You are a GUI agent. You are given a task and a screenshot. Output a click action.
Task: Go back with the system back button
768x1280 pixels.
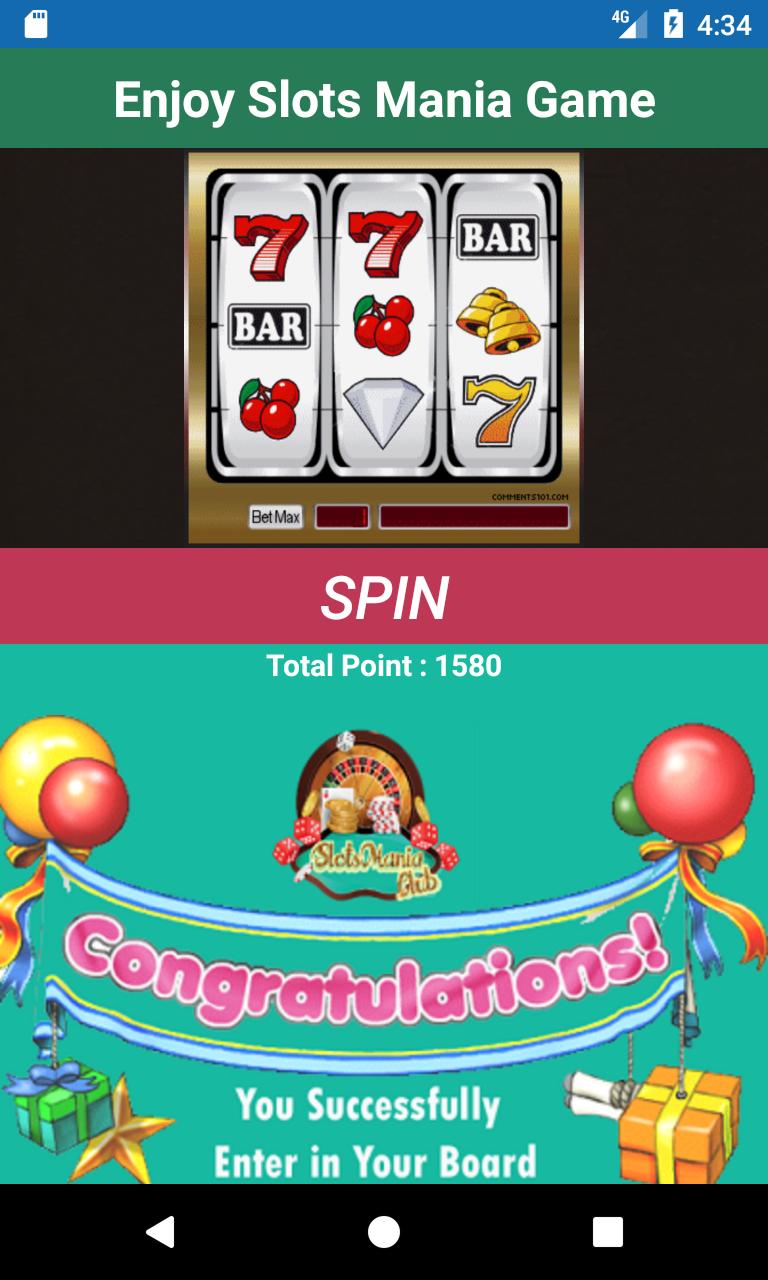160,1232
